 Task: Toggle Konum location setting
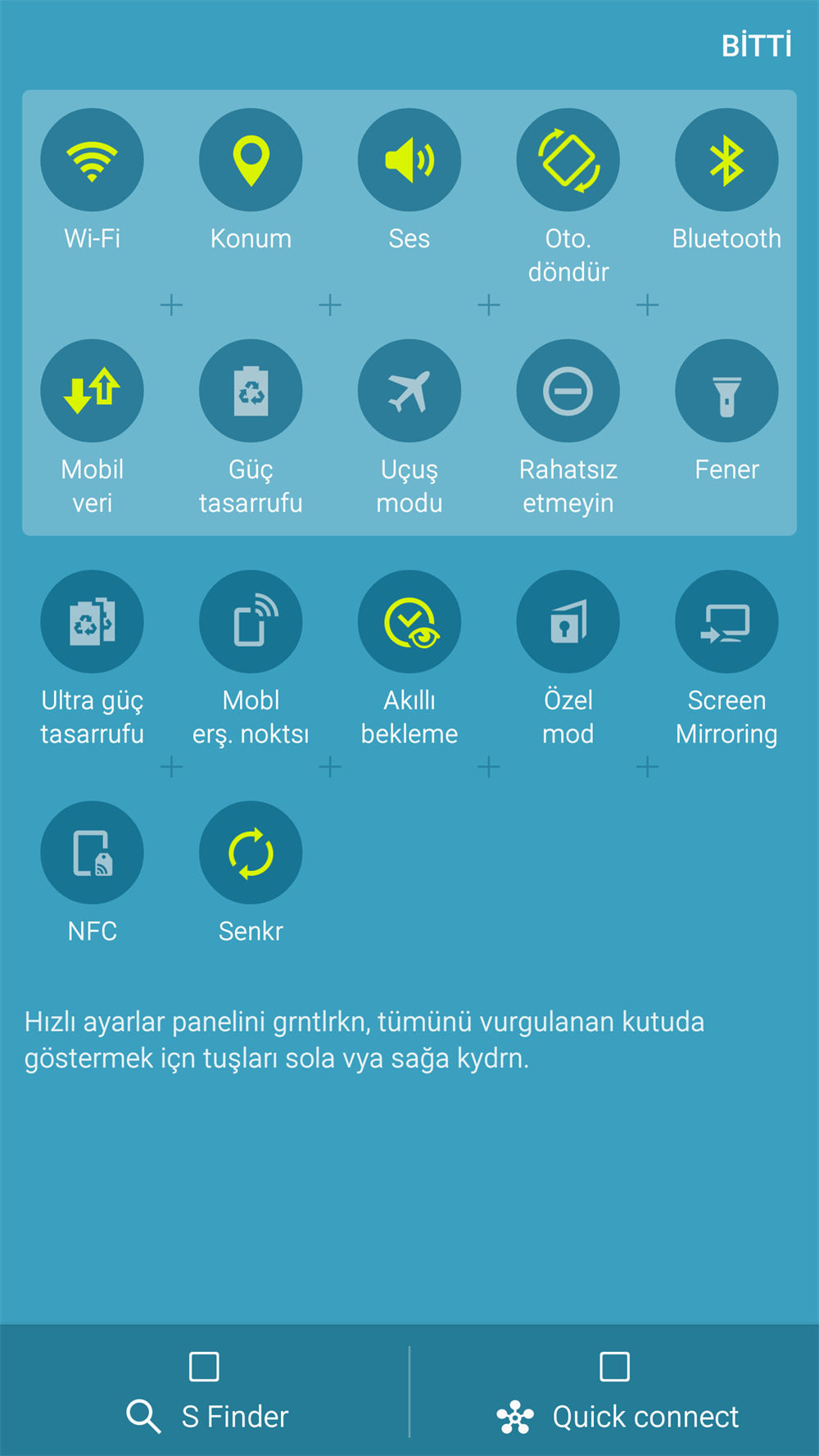click(251, 160)
